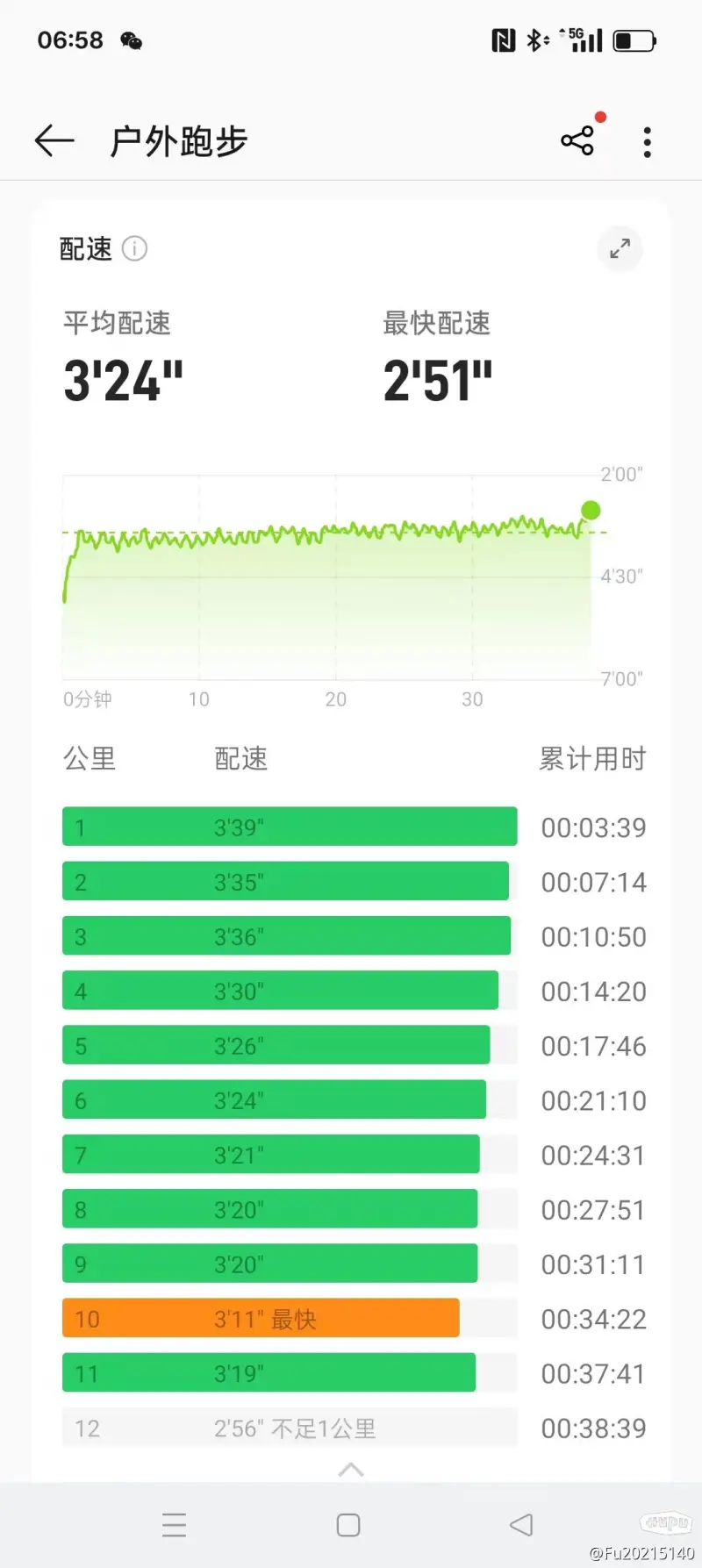This screenshot has width=702, height=1568.
Task: Open the info icon next to 配速
Action: (x=134, y=249)
